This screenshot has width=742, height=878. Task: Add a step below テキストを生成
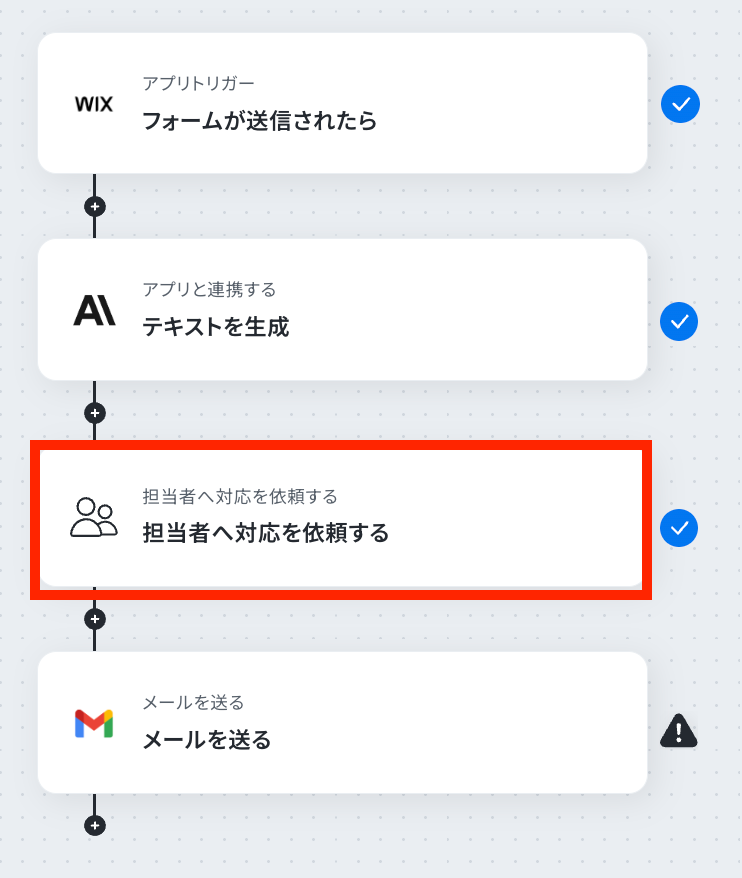95,412
